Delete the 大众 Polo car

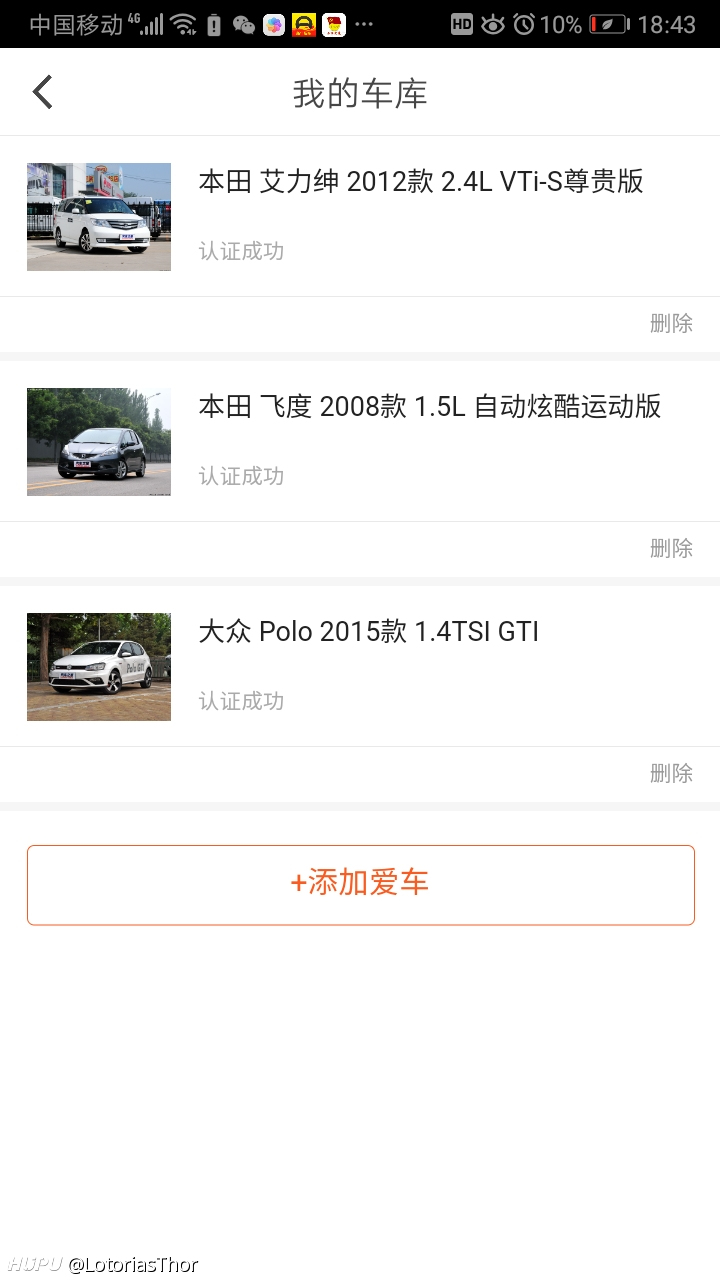671,773
